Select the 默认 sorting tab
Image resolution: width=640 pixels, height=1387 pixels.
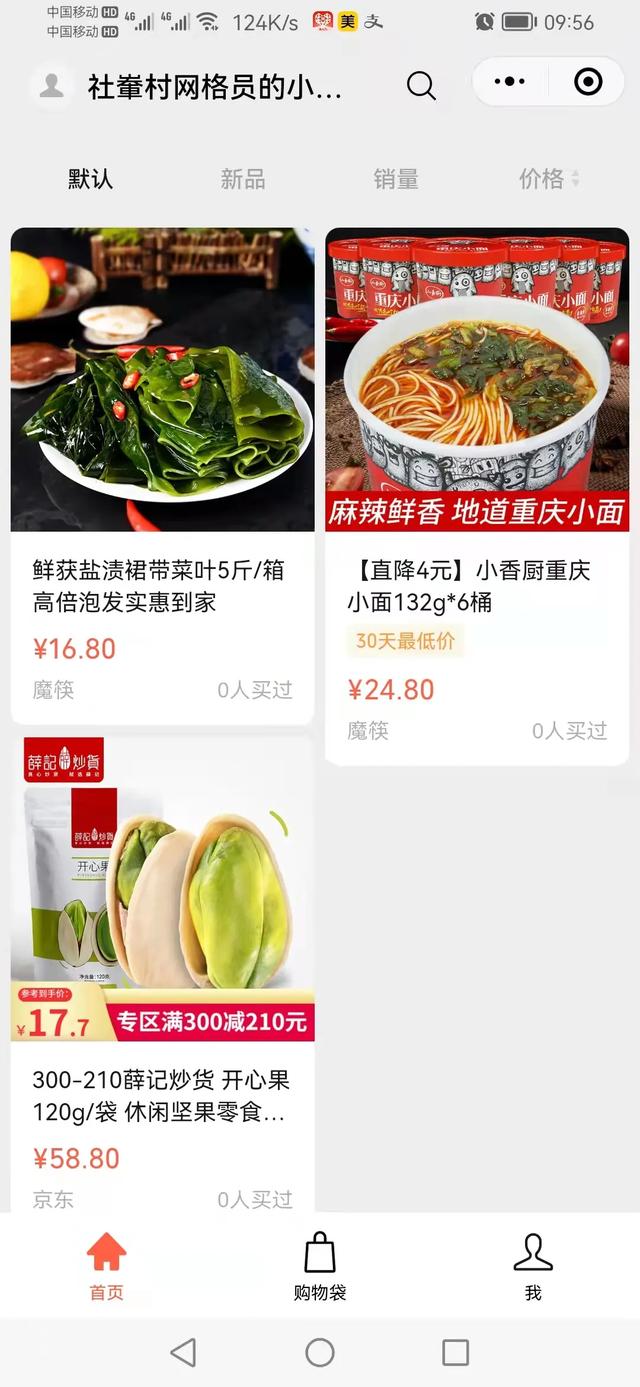click(90, 179)
